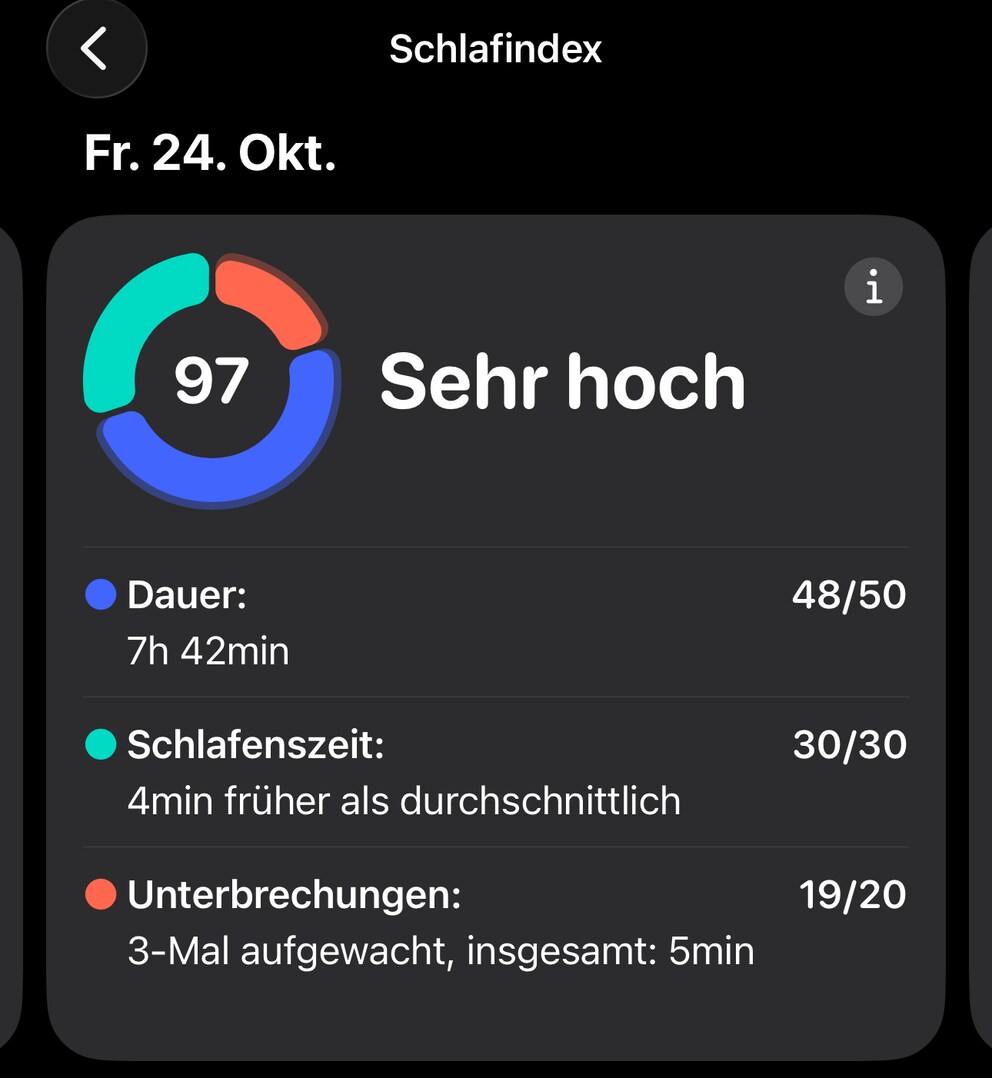Tap the back arrow icon
The width and height of the screenshot is (992, 1078).
(96, 48)
